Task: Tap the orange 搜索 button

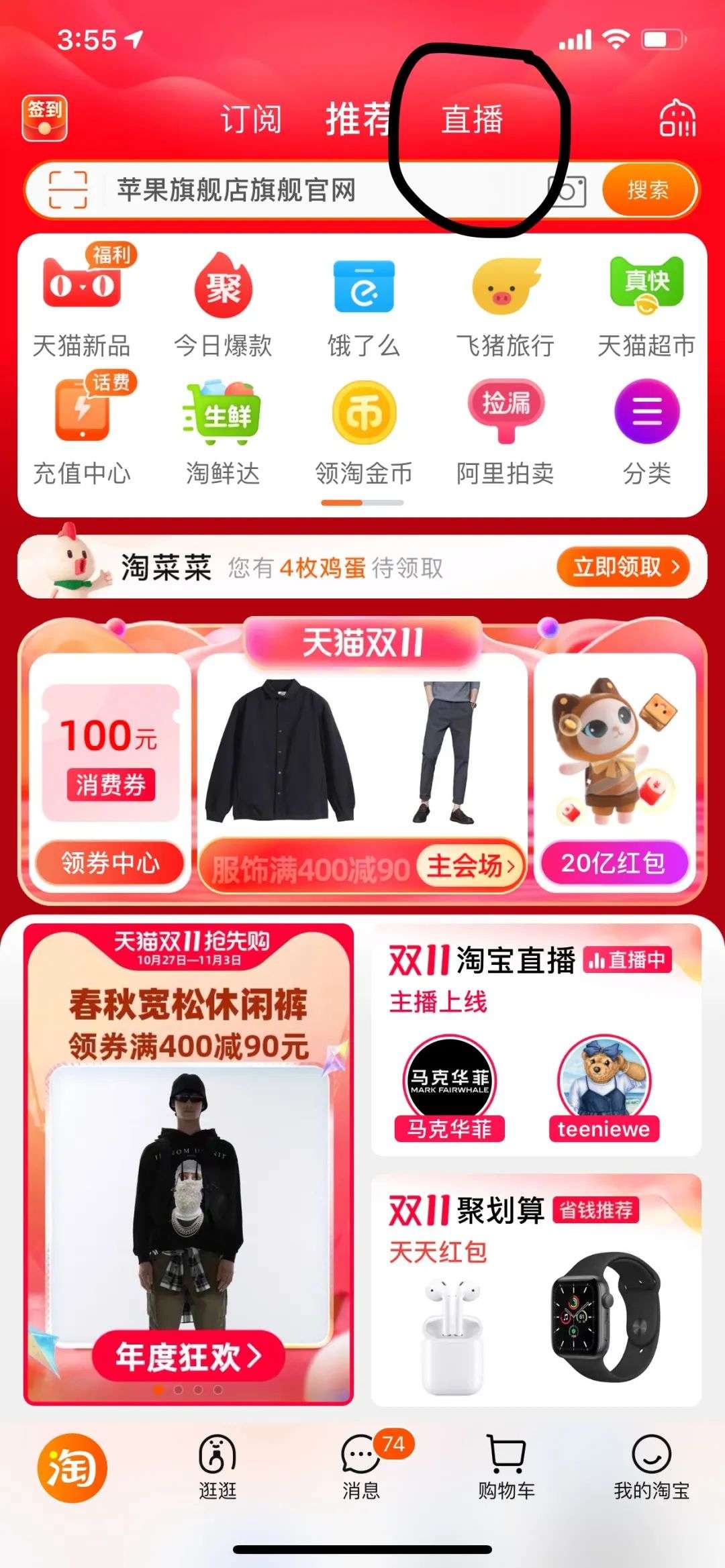Action: point(648,190)
